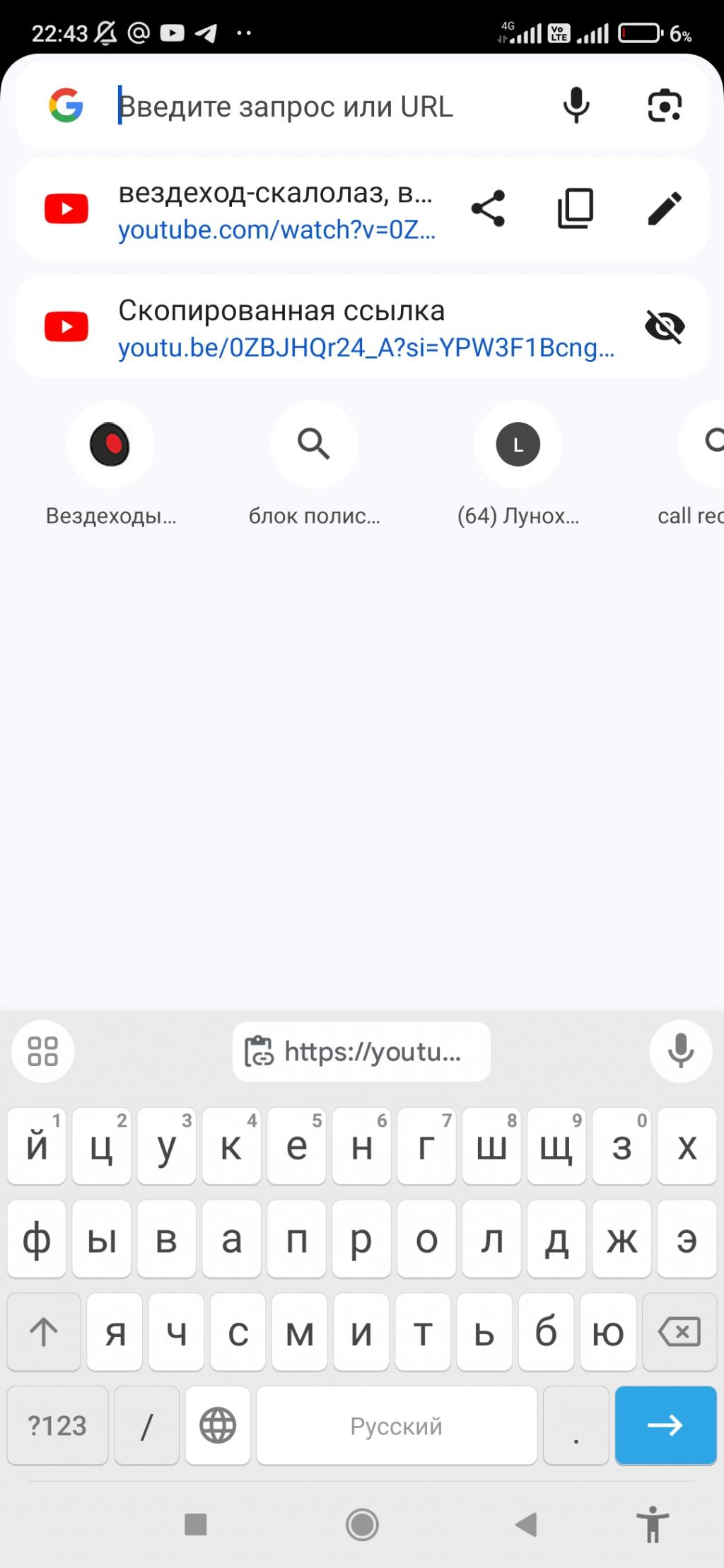This screenshot has height=1568, width=724.
Task: Go back with the navigation back button
Action: [526, 1524]
